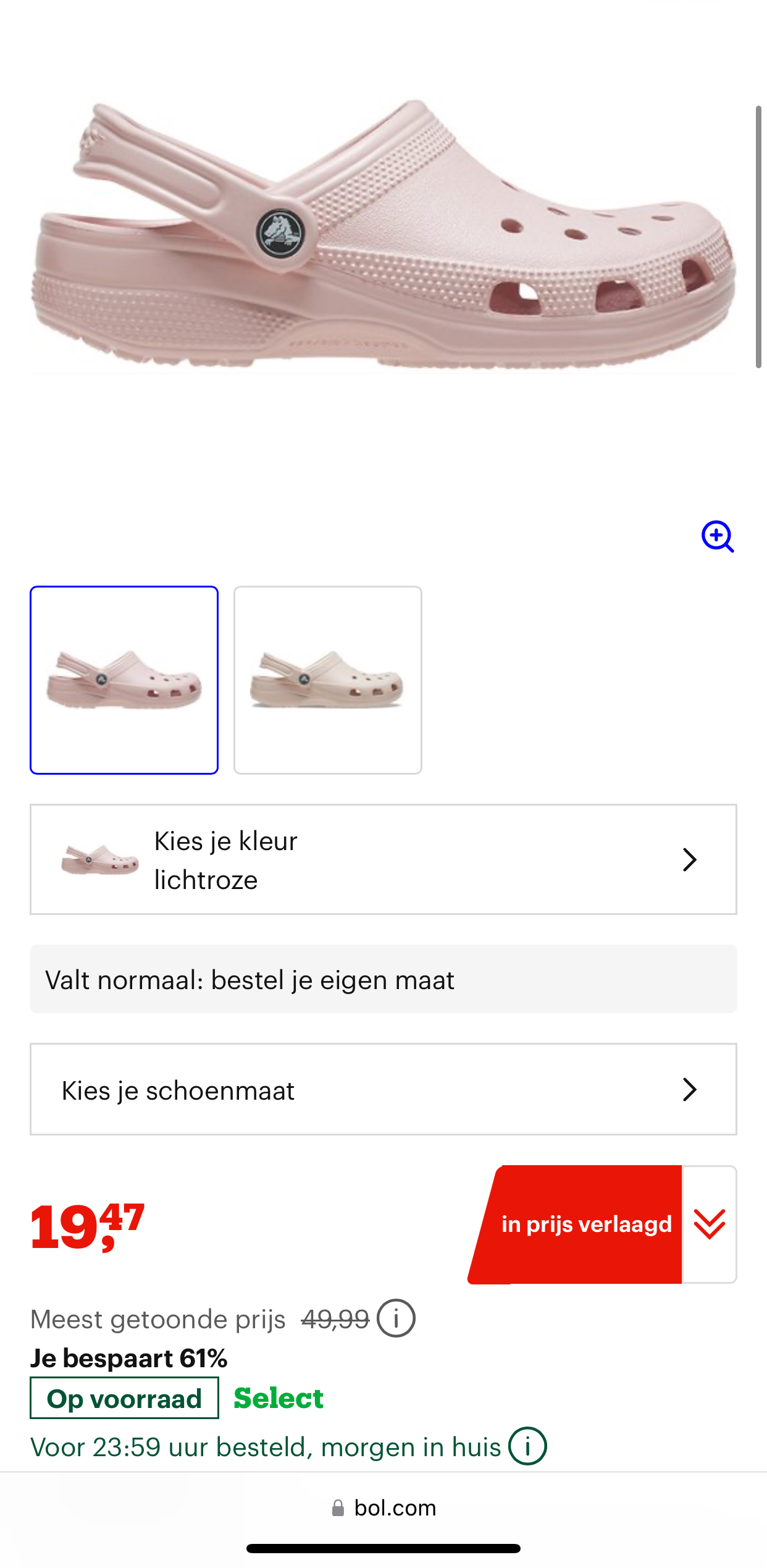Click the chevron on the 'Kies je schoenmaat' row
The width and height of the screenshot is (767, 1568).
coord(689,1089)
